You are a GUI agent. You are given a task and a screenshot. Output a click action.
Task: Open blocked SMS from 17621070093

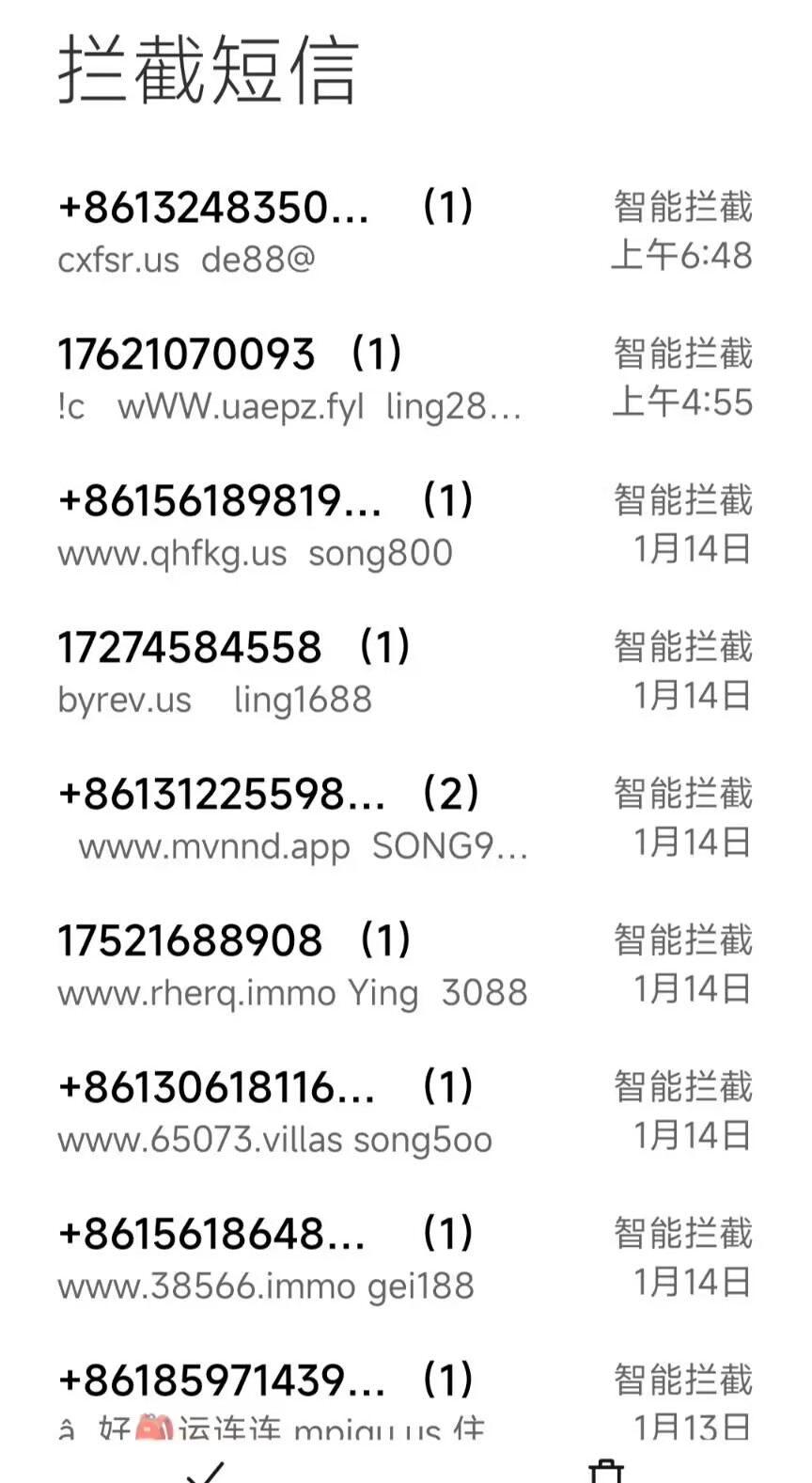click(404, 378)
